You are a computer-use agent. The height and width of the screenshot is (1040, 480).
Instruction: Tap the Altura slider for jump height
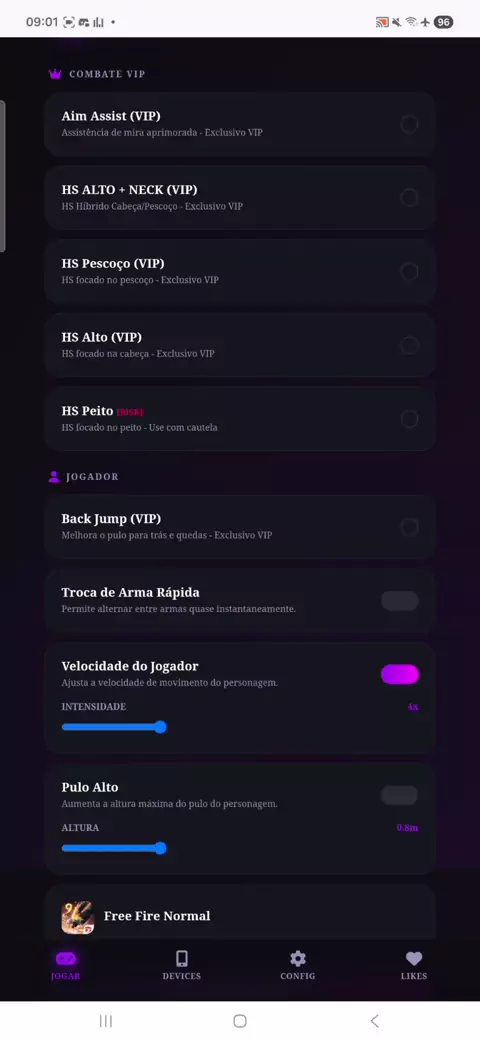pyautogui.click(x=114, y=848)
